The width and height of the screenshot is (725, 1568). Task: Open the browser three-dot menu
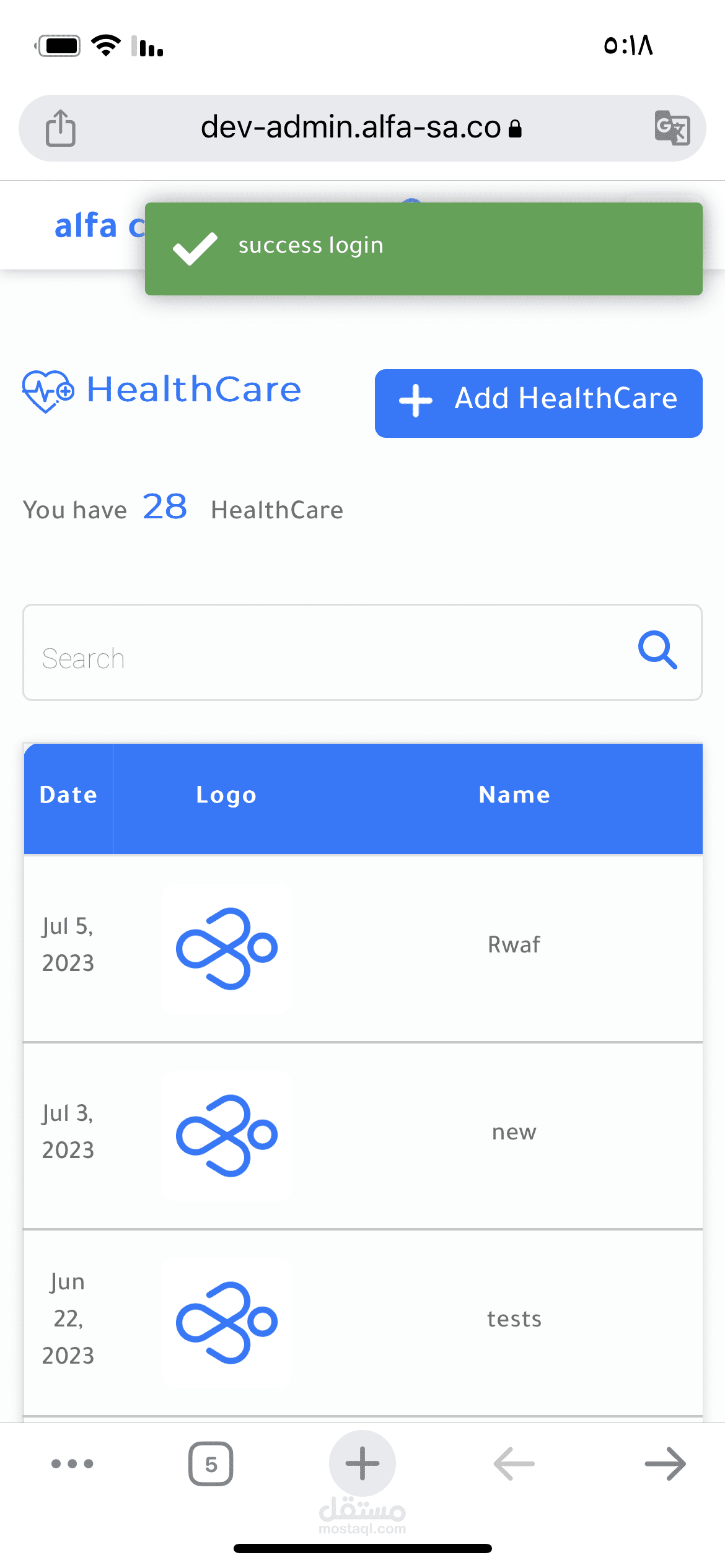click(x=72, y=1464)
